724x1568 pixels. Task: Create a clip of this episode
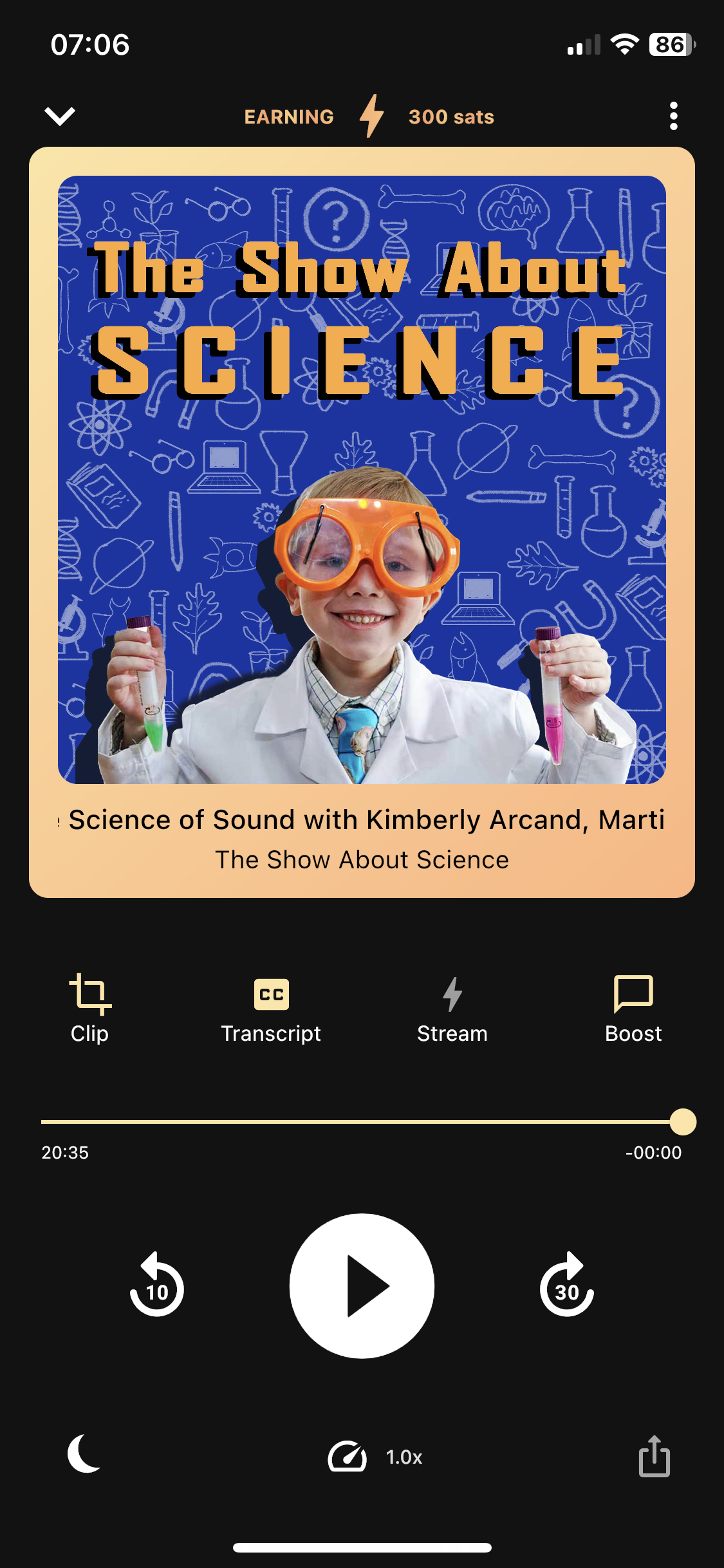pyautogui.click(x=90, y=1008)
